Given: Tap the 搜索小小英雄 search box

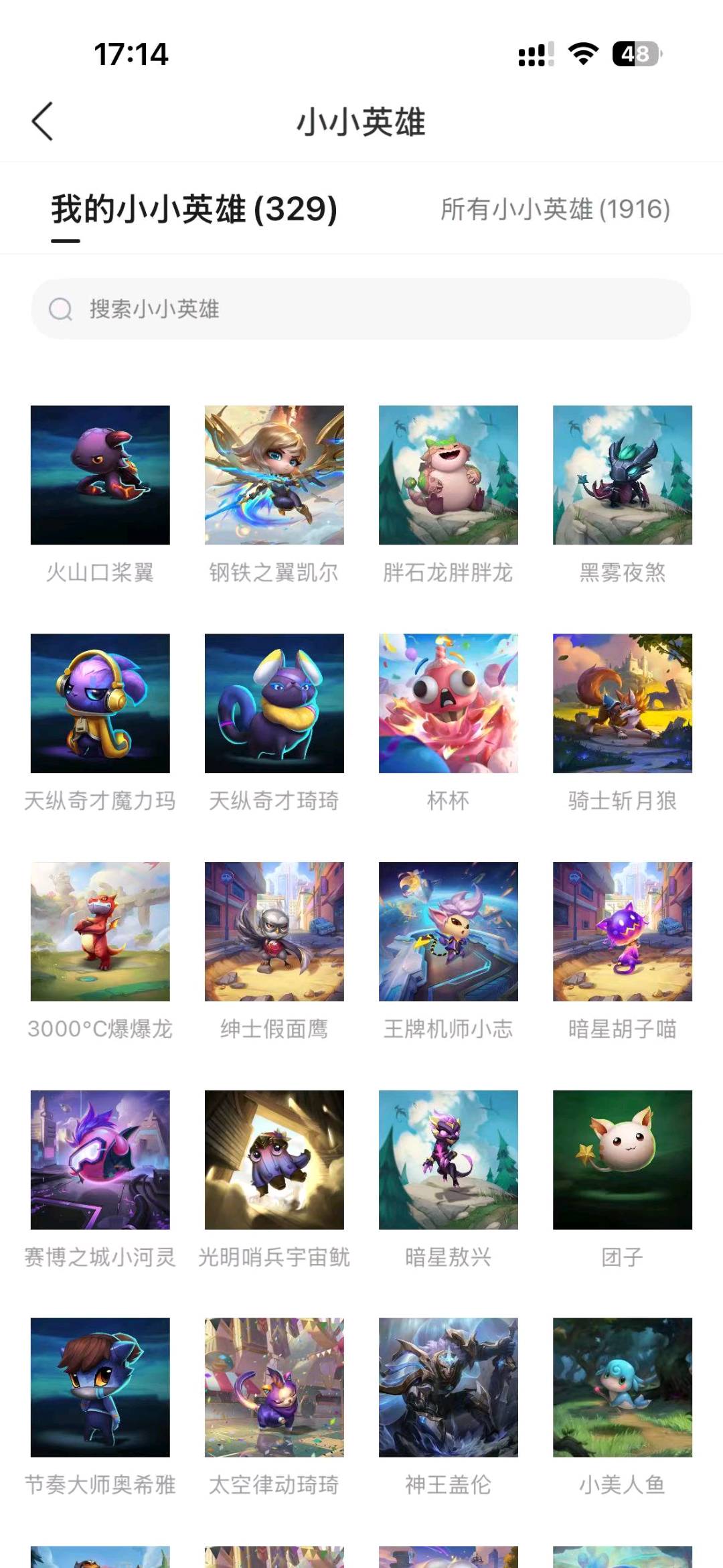Looking at the screenshot, I should coord(361,309).
